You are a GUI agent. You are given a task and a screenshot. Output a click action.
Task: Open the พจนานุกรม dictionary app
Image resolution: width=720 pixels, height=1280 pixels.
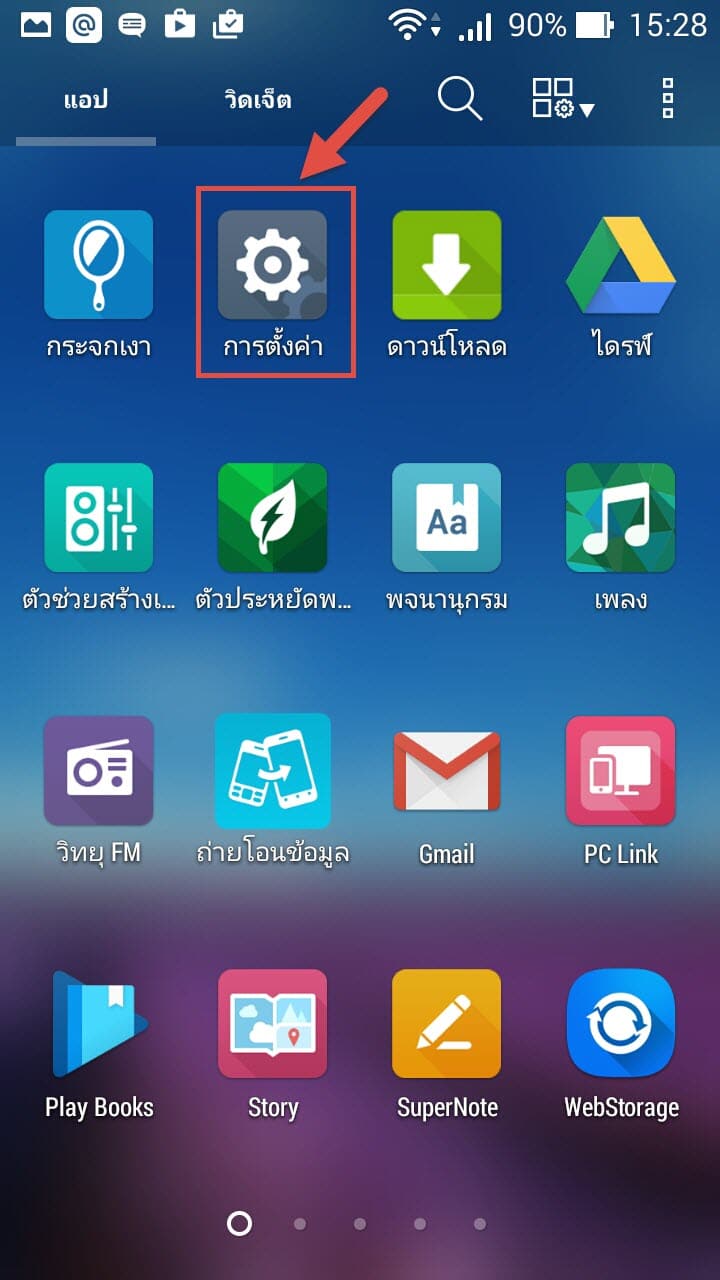pyautogui.click(x=446, y=518)
